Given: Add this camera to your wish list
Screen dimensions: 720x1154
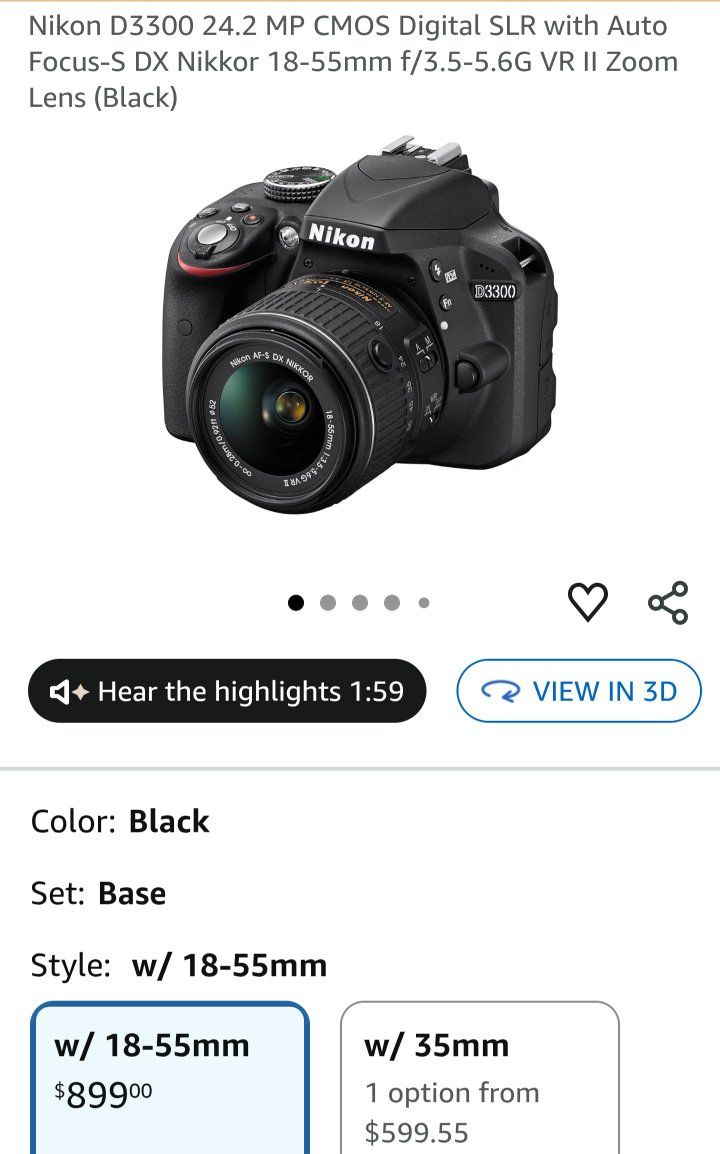Looking at the screenshot, I should click(587, 602).
